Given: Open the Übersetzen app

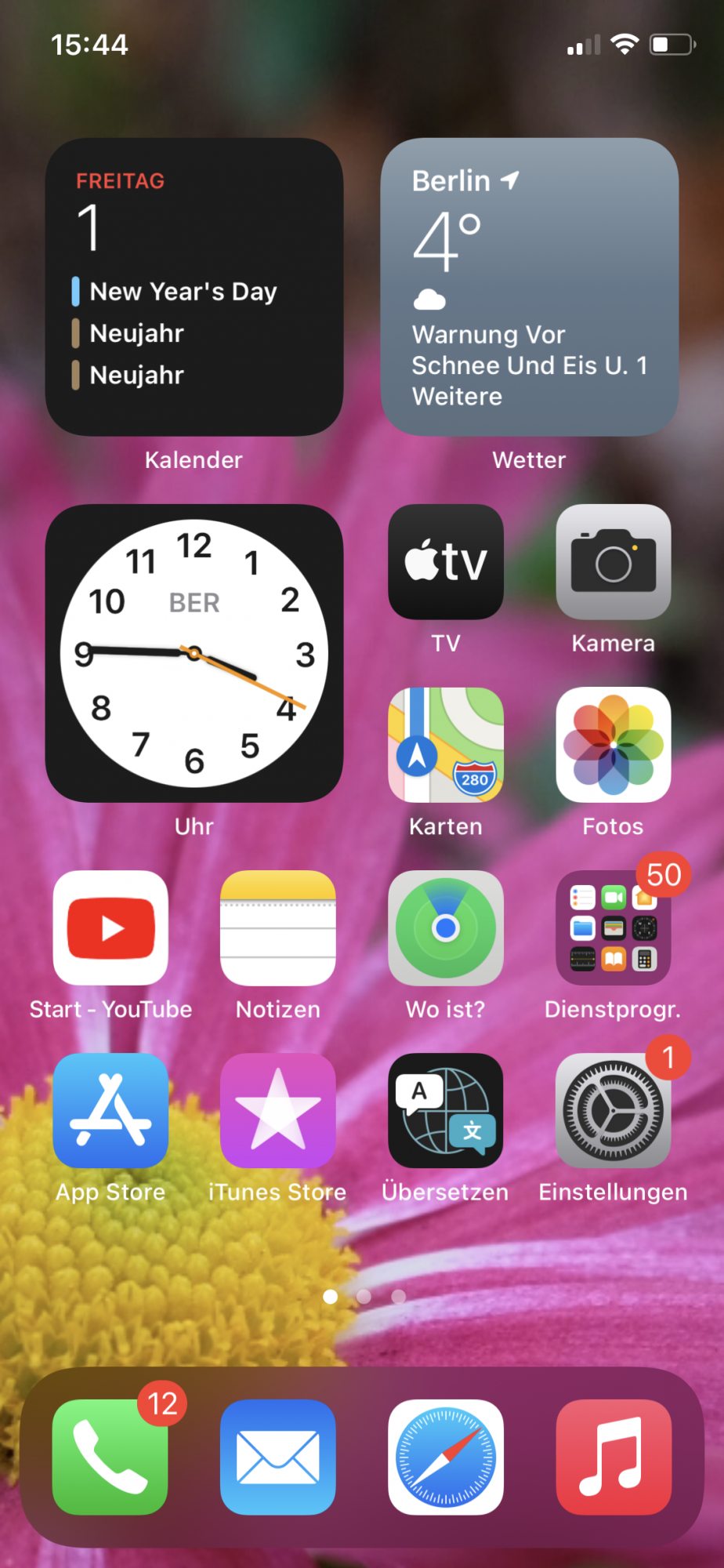Looking at the screenshot, I should [x=445, y=1111].
